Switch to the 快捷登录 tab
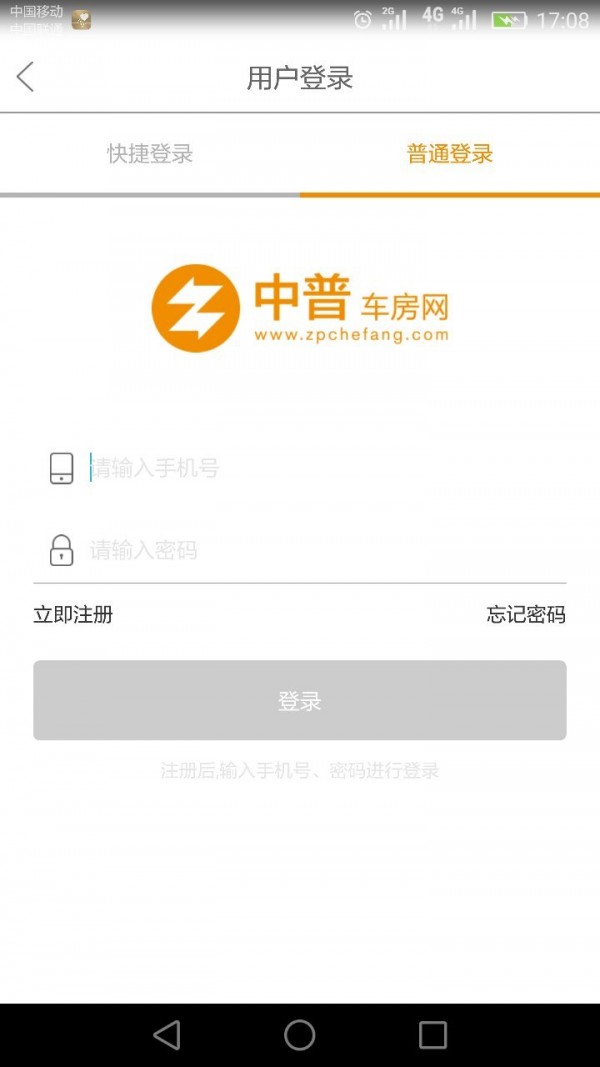Viewport: 600px width, 1067px height. coord(150,154)
